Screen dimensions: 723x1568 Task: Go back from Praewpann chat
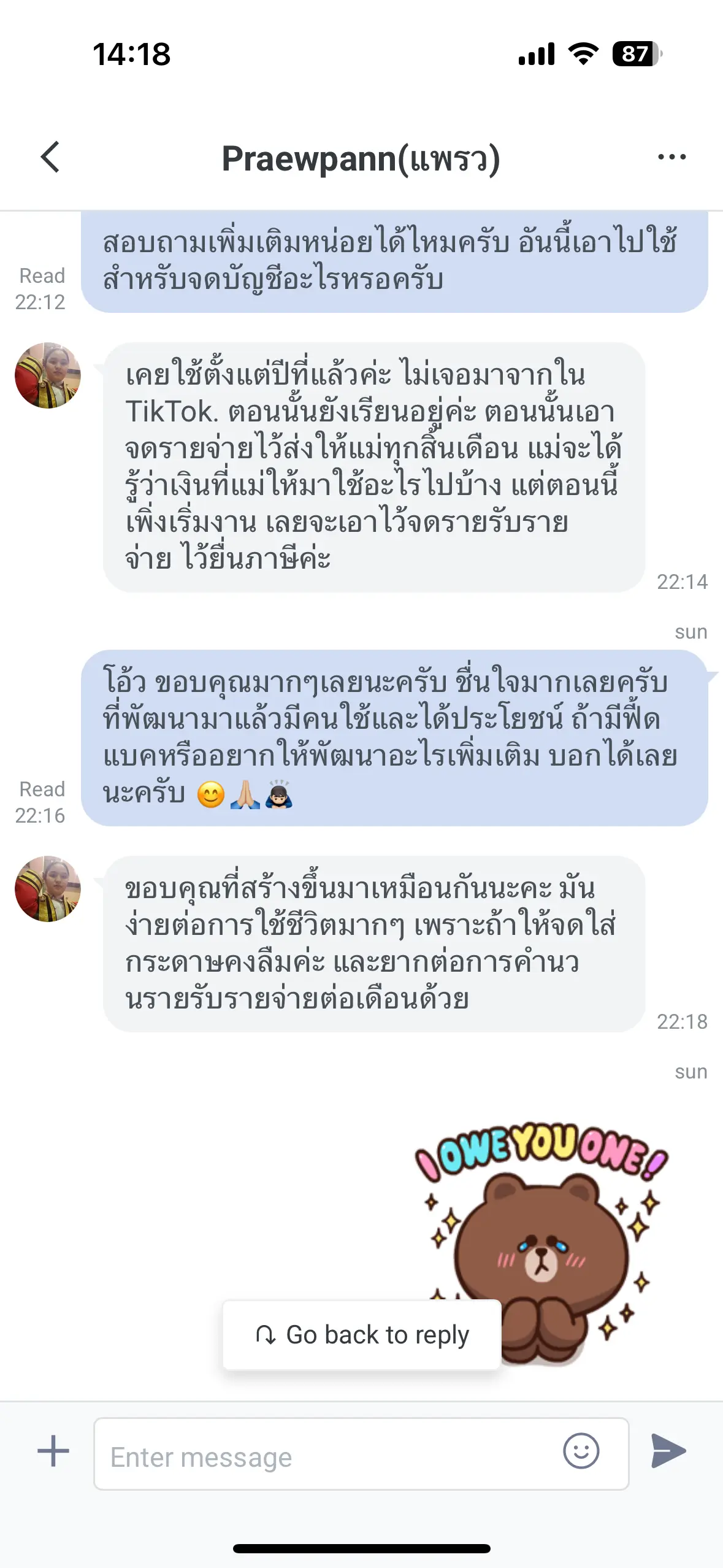[50, 157]
